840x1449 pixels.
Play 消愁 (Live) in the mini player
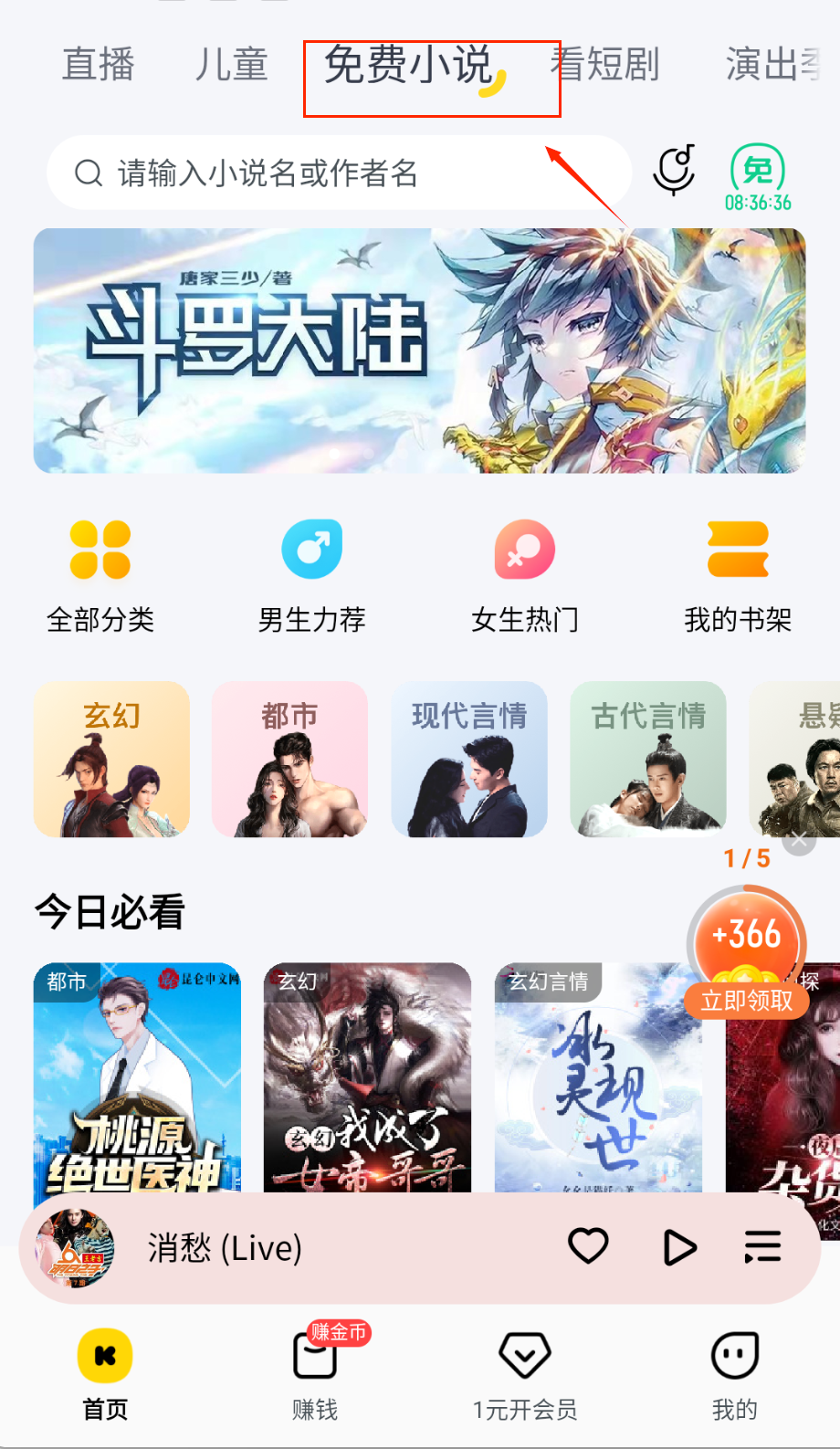tap(678, 1247)
